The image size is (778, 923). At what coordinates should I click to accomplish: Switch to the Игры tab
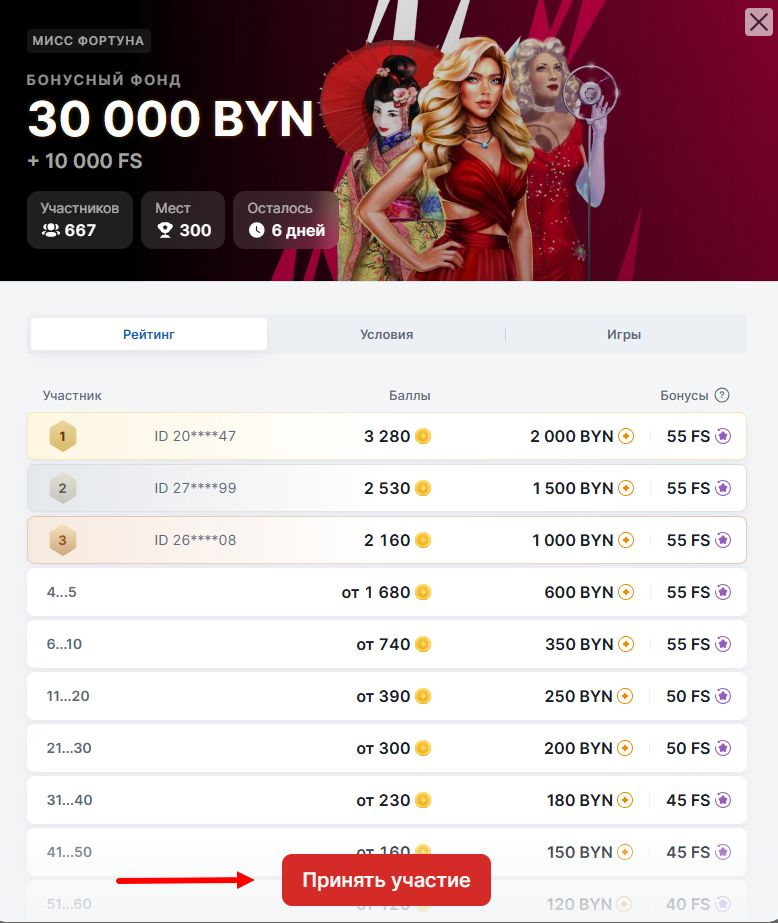624,334
